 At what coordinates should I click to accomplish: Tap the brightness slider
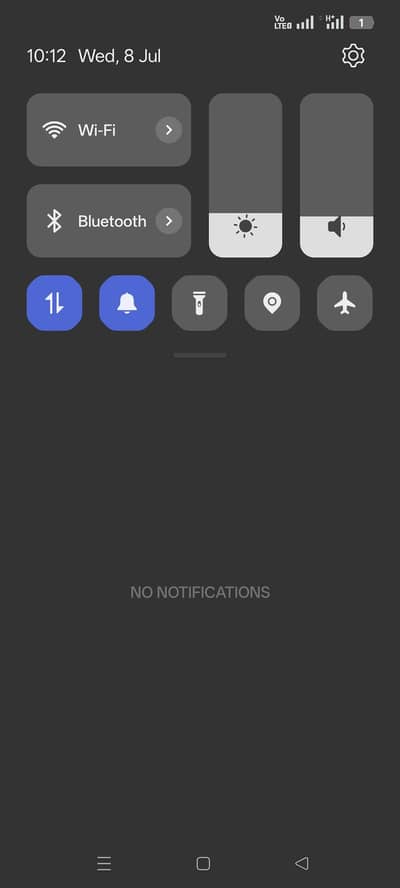click(245, 176)
